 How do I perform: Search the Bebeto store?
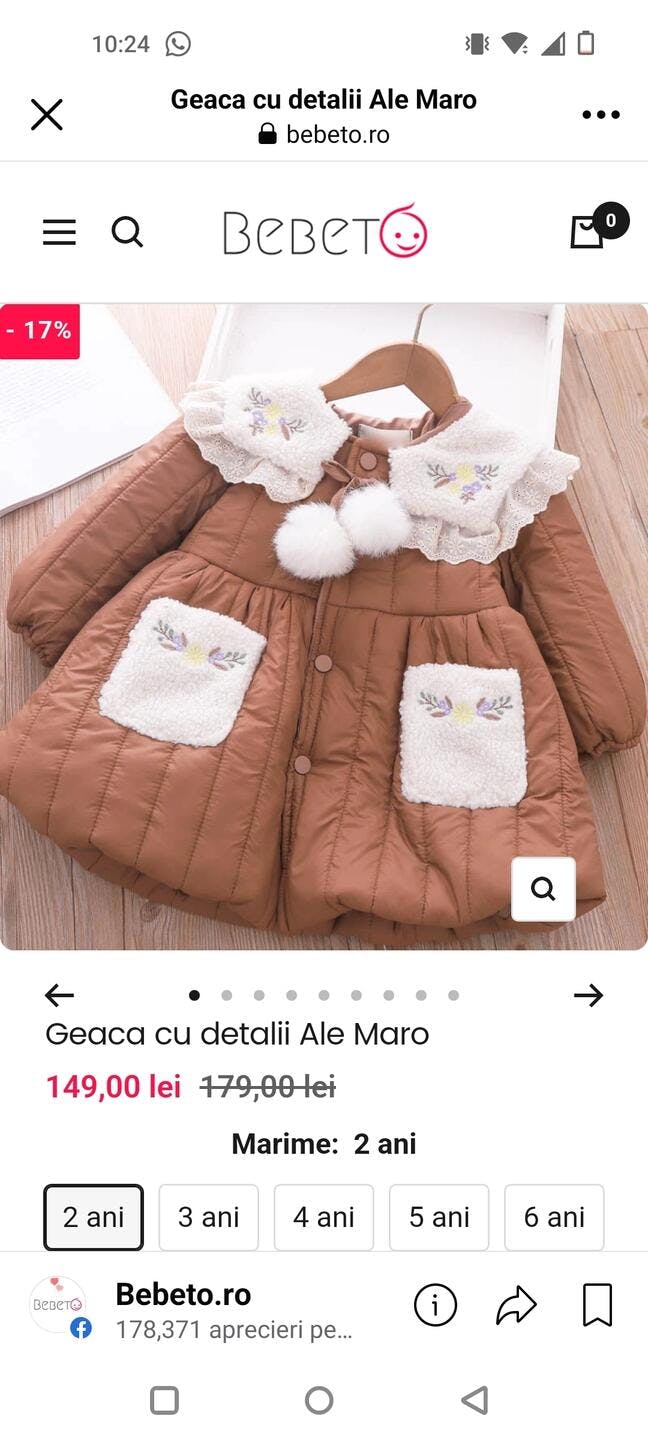[x=127, y=232]
